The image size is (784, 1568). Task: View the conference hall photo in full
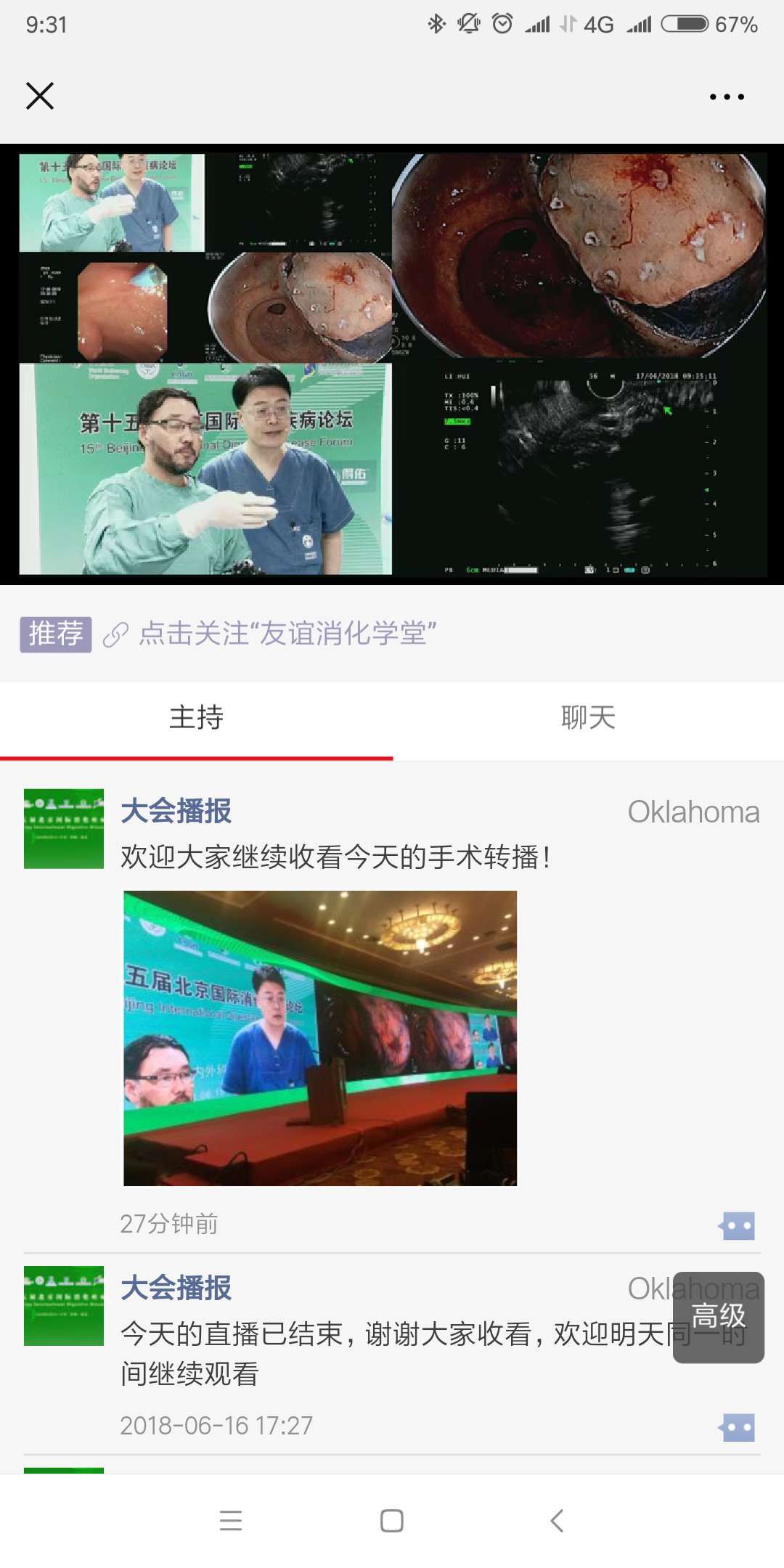click(x=320, y=1038)
